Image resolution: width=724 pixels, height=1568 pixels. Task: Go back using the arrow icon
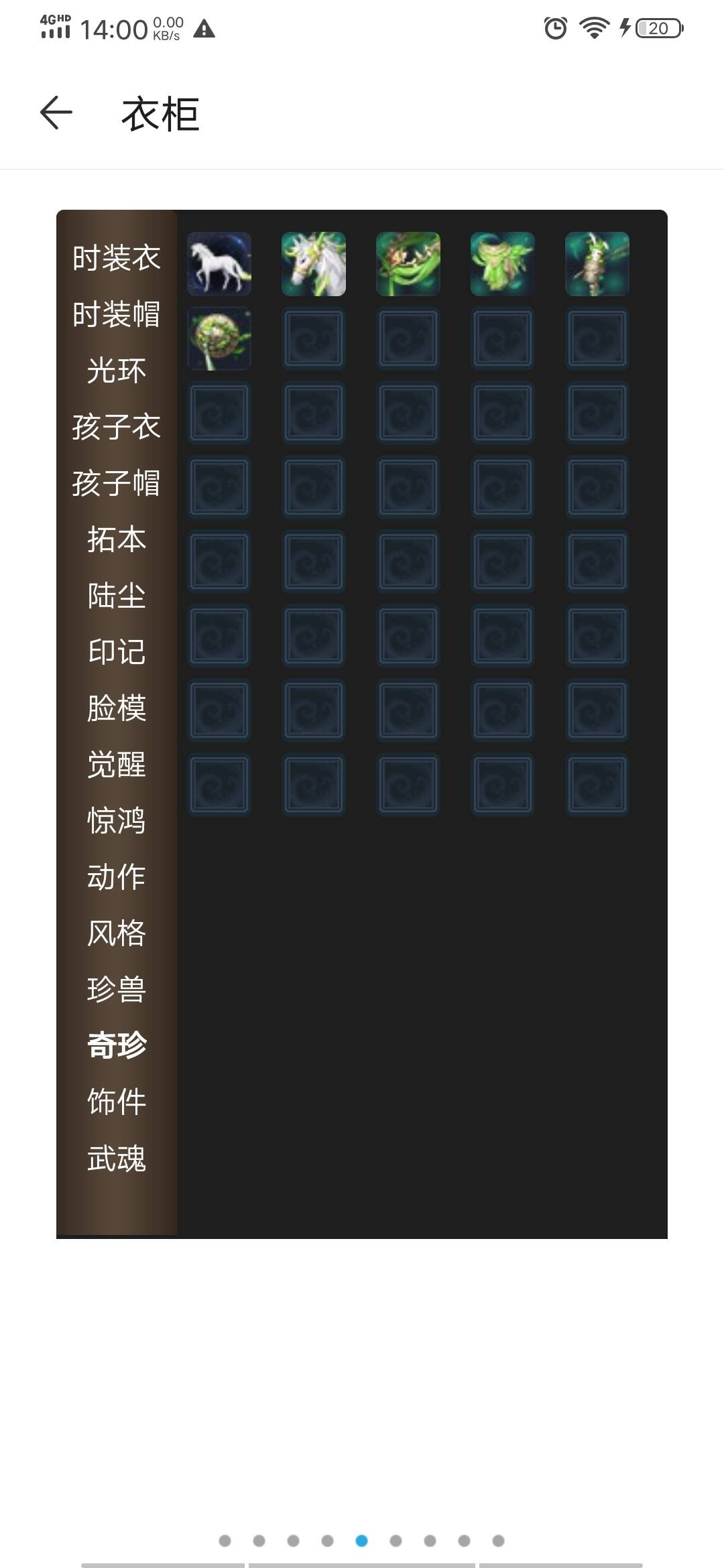click(x=56, y=113)
